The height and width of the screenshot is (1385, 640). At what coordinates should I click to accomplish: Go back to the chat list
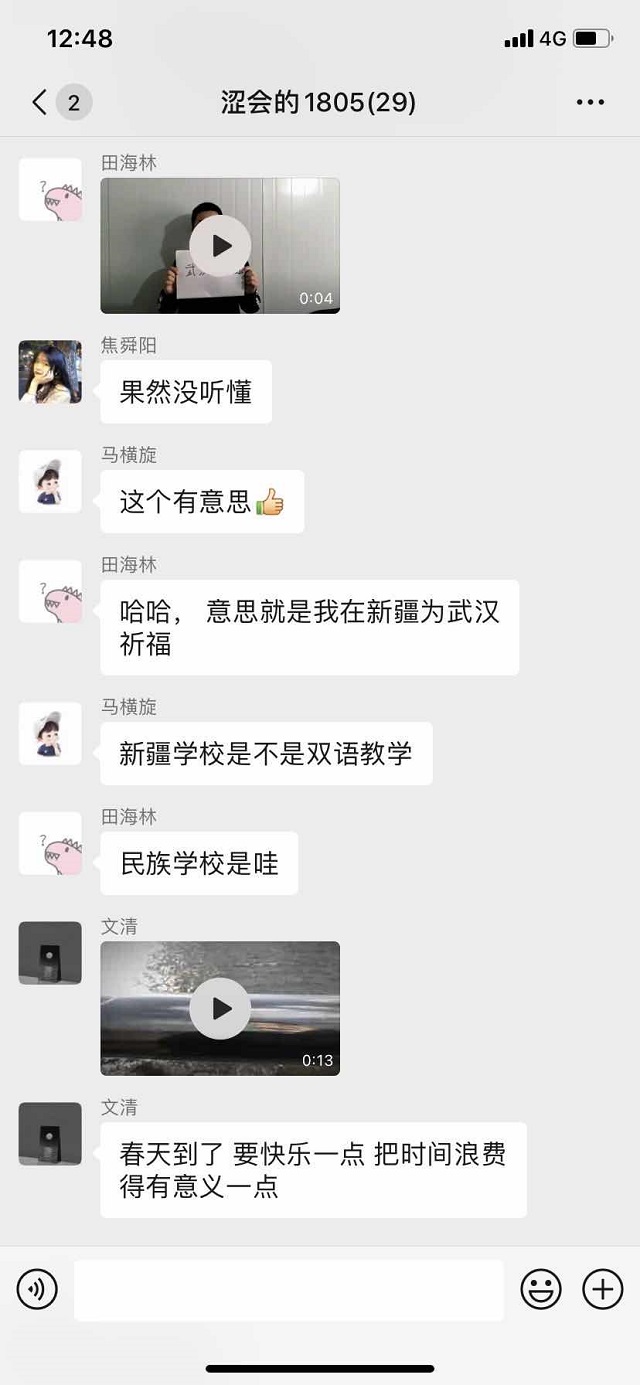click(x=40, y=102)
